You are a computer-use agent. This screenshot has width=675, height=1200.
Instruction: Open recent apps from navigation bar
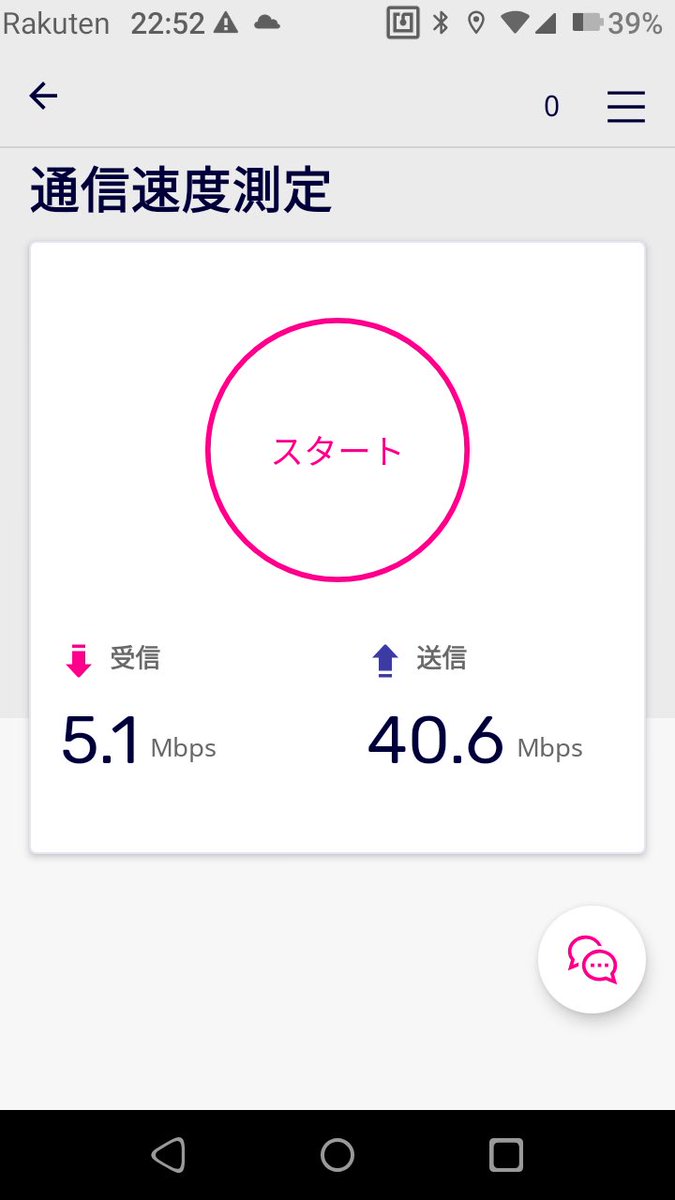506,1155
